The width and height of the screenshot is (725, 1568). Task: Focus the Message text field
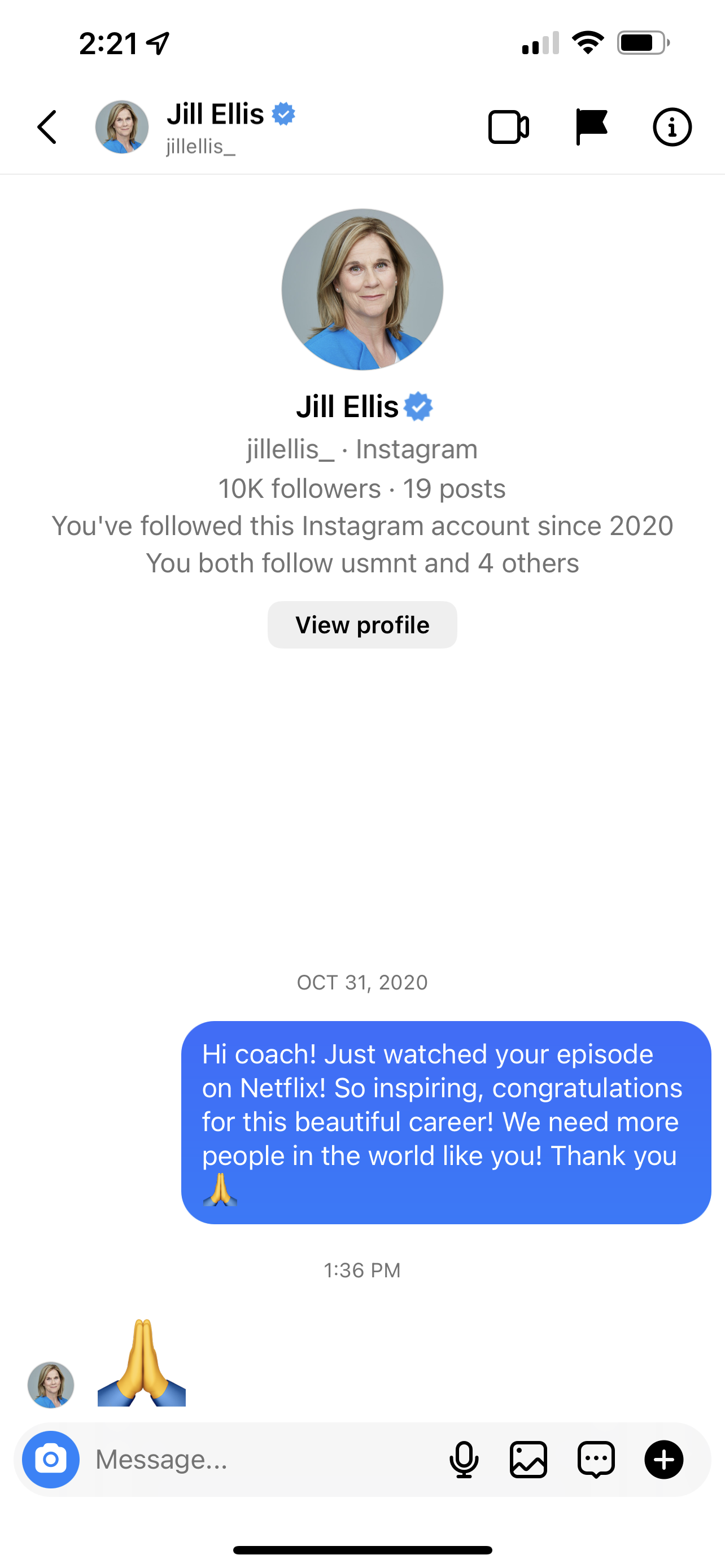[262, 1459]
